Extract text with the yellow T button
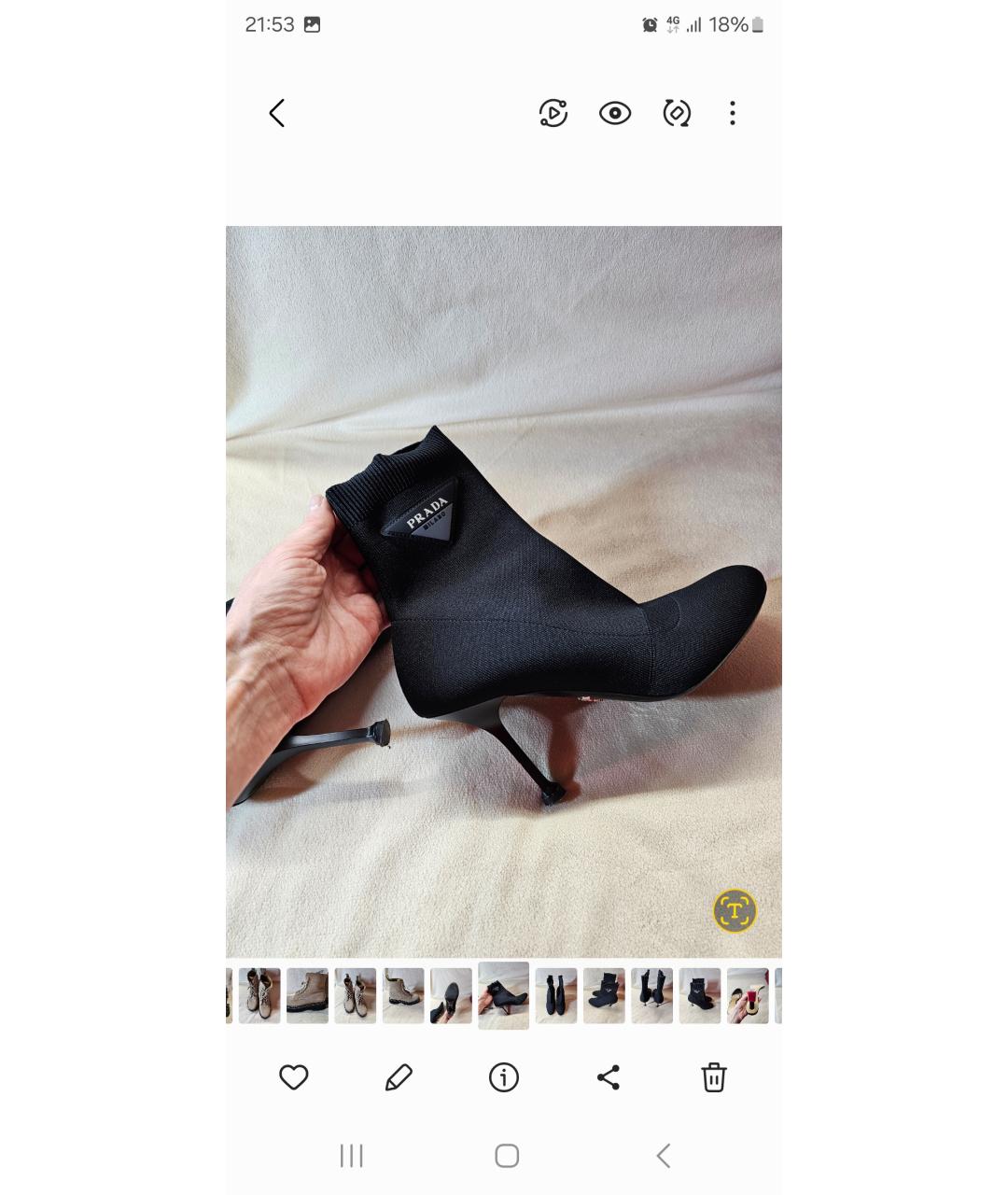The width and height of the screenshot is (1008, 1195). (x=735, y=910)
